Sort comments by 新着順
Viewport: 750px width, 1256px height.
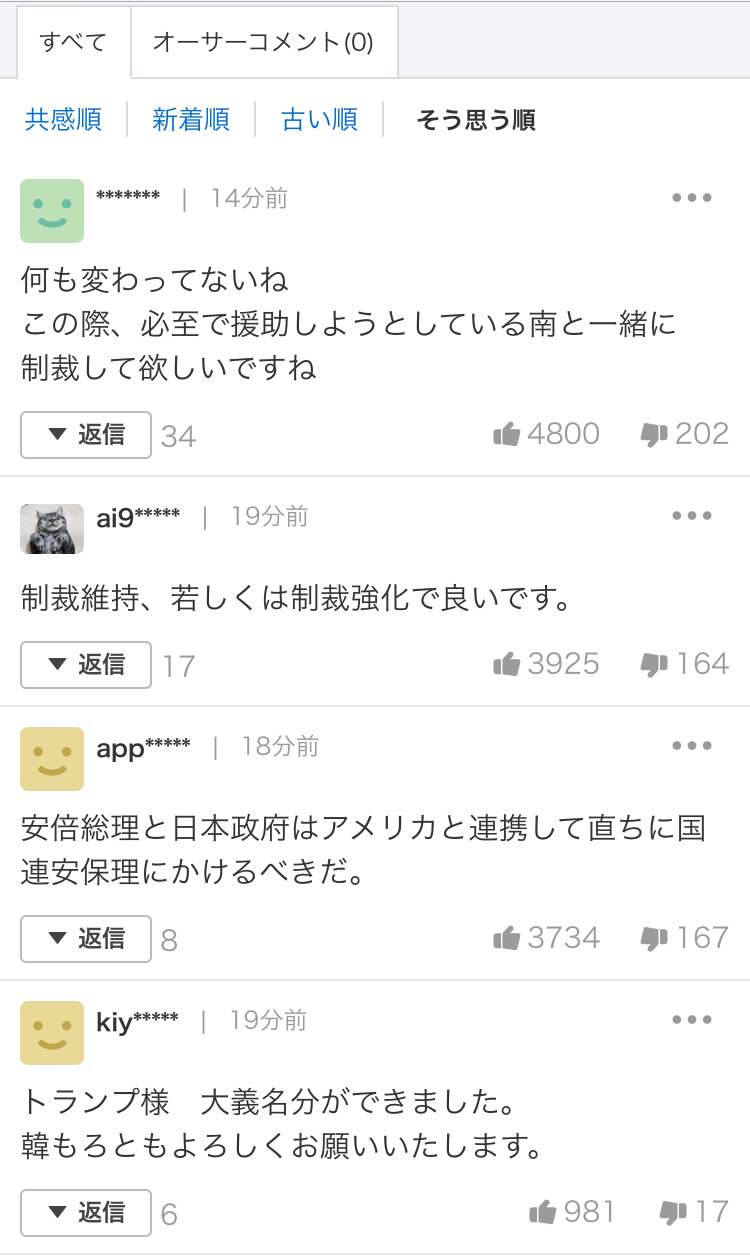(190, 120)
